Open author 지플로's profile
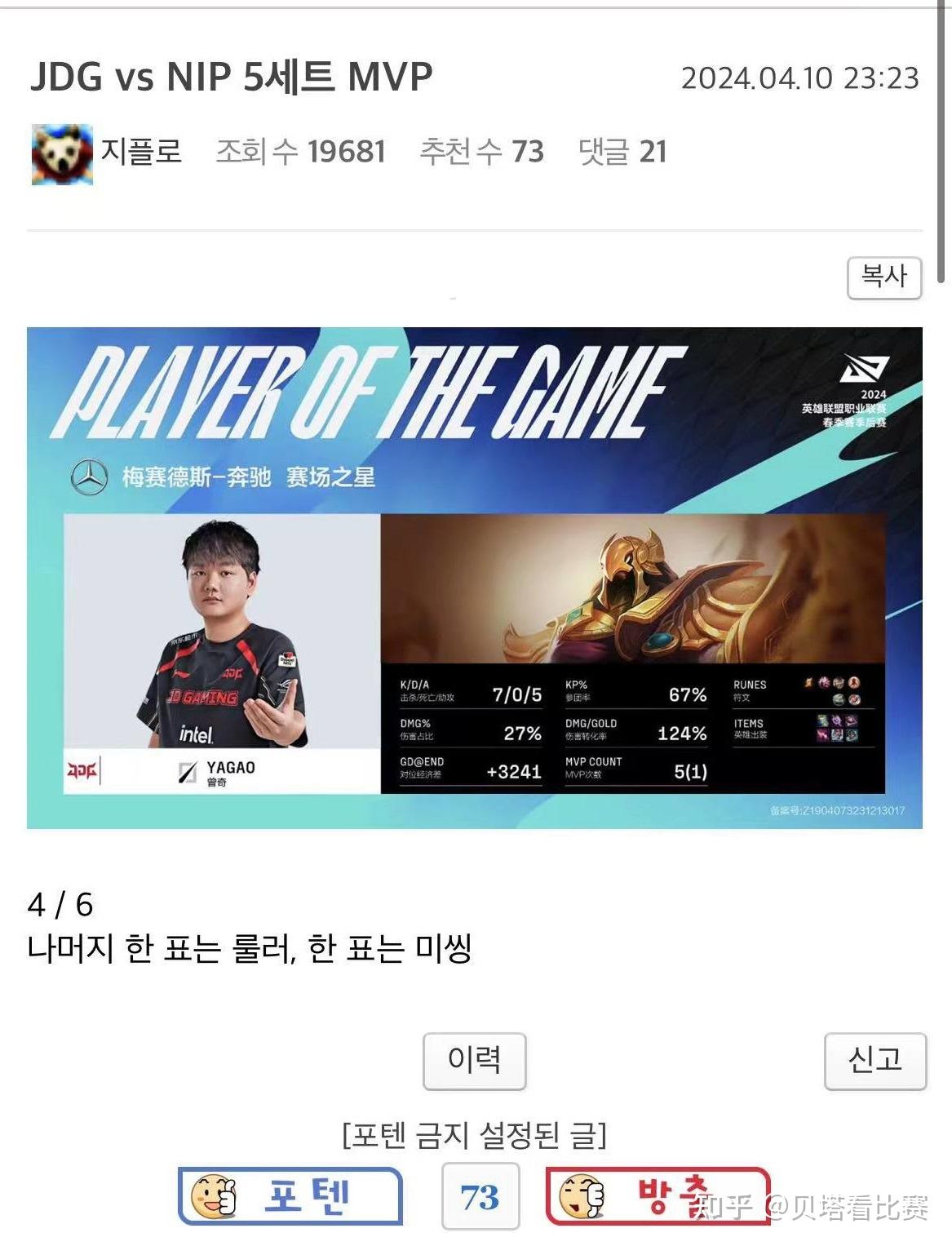Screen dimensions: 952x1246 140,152
